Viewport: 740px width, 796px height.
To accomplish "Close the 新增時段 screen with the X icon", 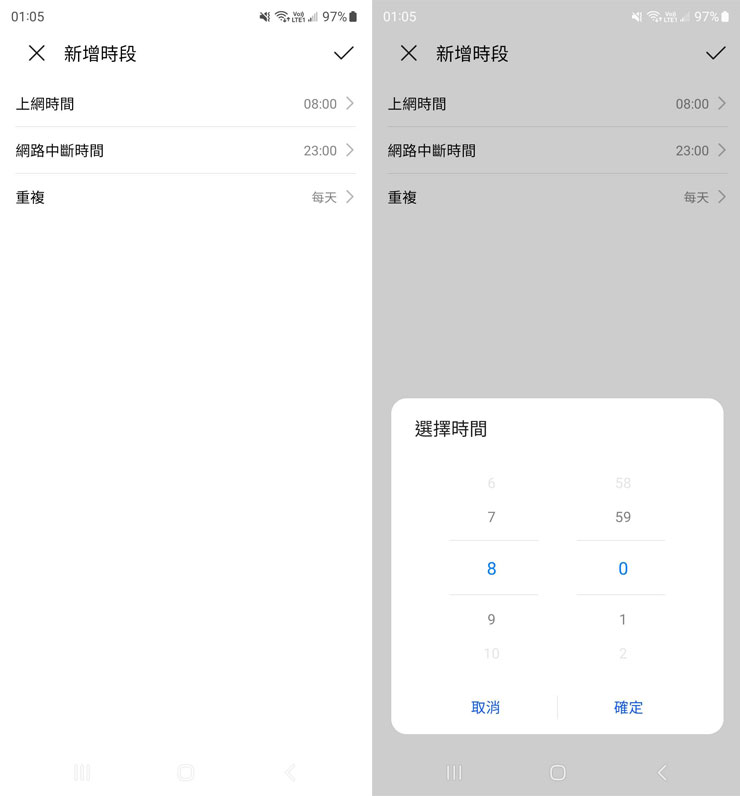I will pos(37,53).
